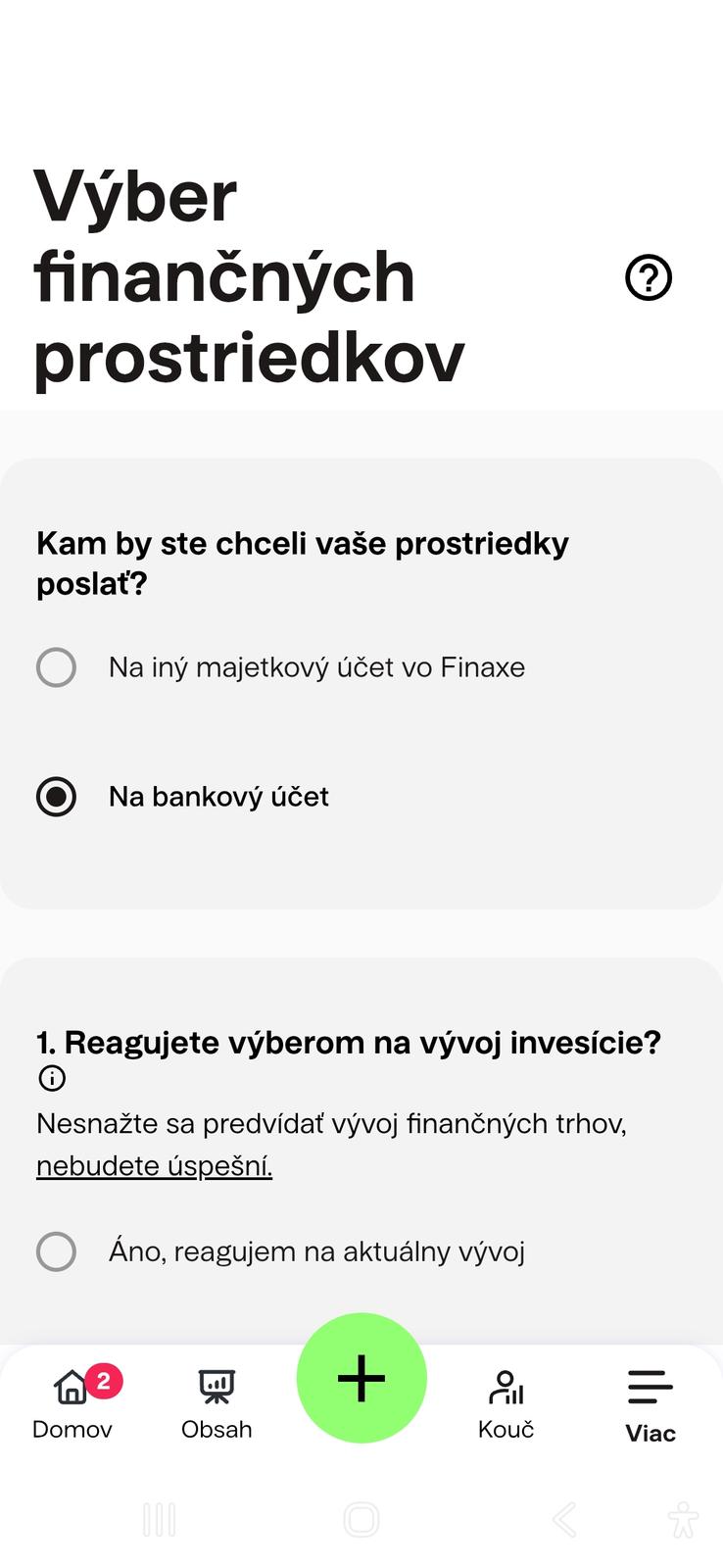Open the help question mark icon
Viewport: 723px width, 1568px height.
648,277
